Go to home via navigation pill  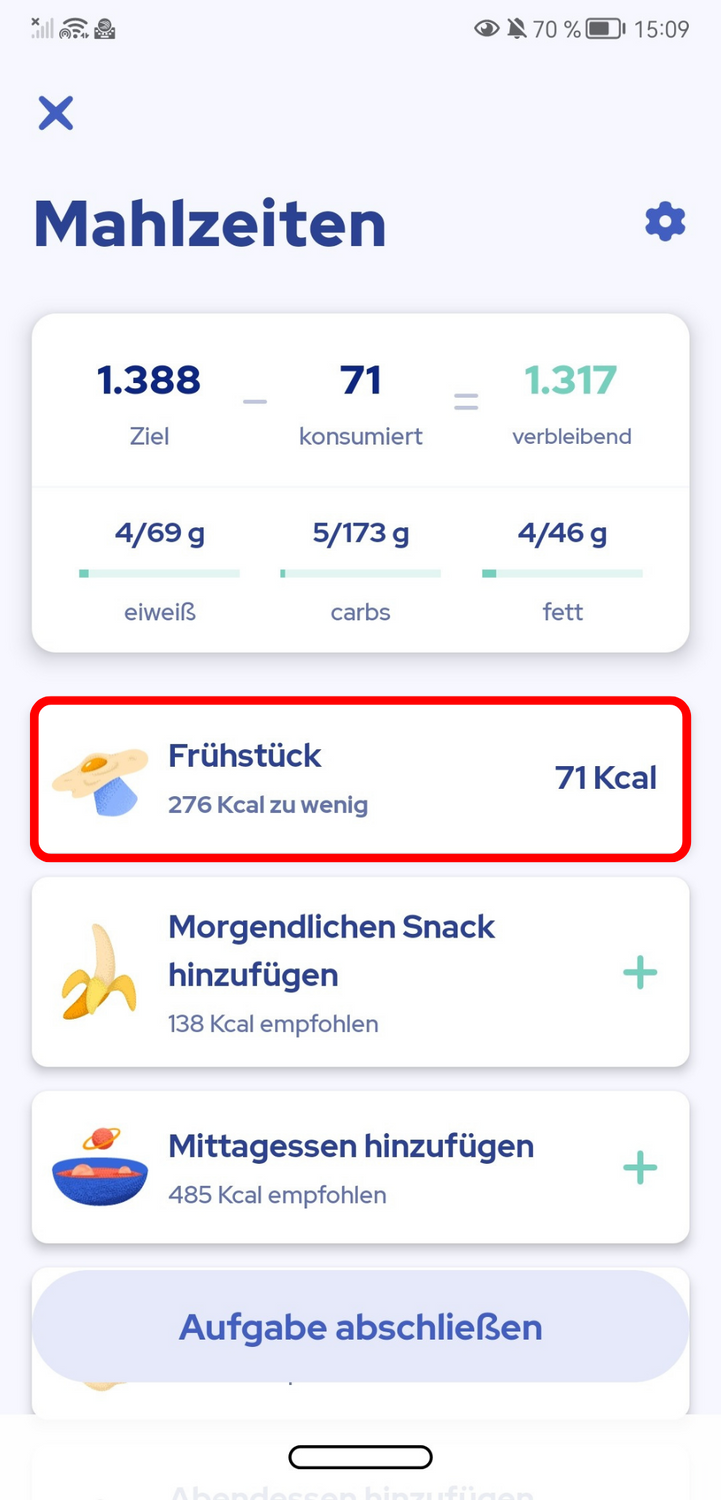pos(360,1457)
